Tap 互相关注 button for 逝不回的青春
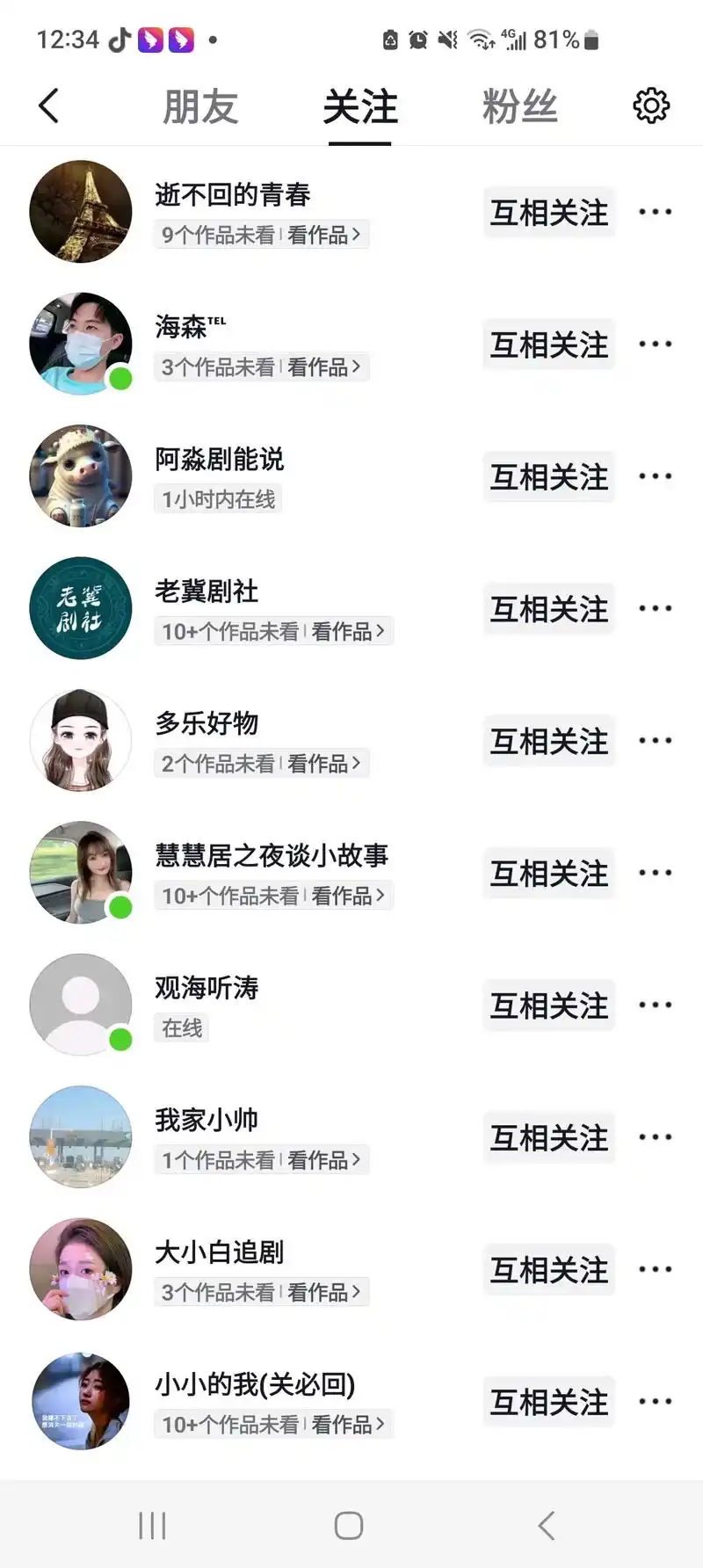The height and width of the screenshot is (1568, 703). pyautogui.click(x=548, y=213)
